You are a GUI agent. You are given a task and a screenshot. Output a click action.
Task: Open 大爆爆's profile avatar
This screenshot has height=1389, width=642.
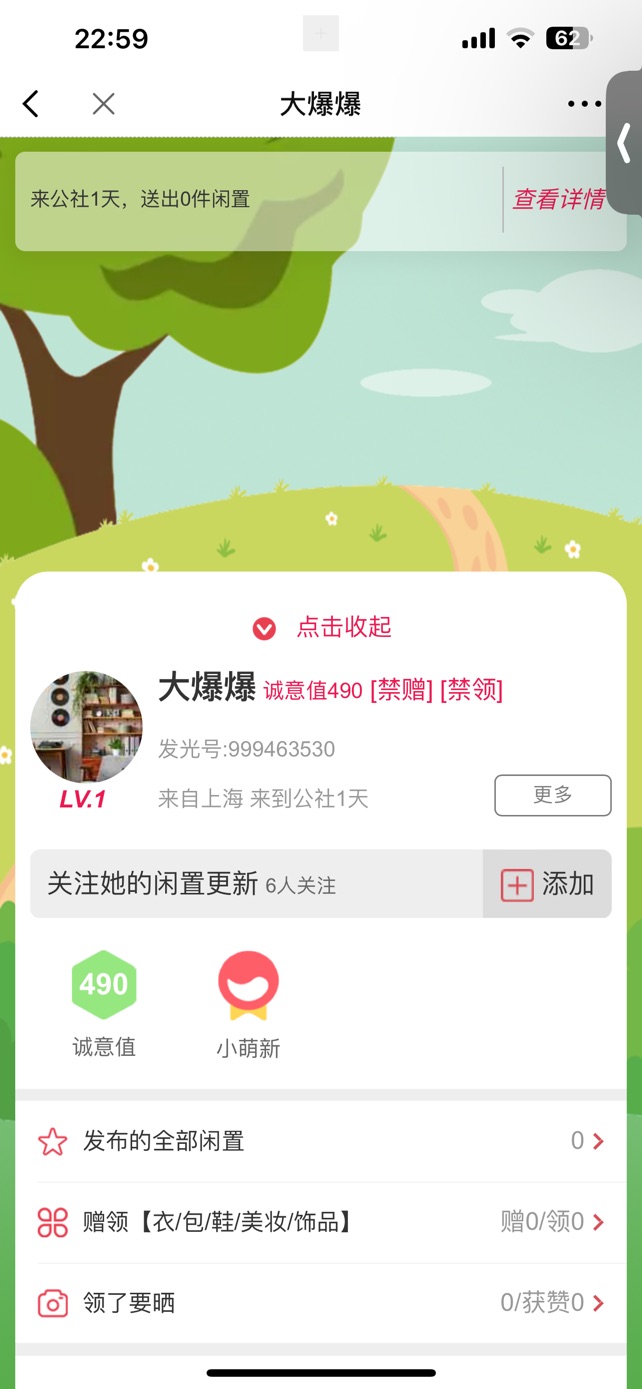click(x=86, y=727)
